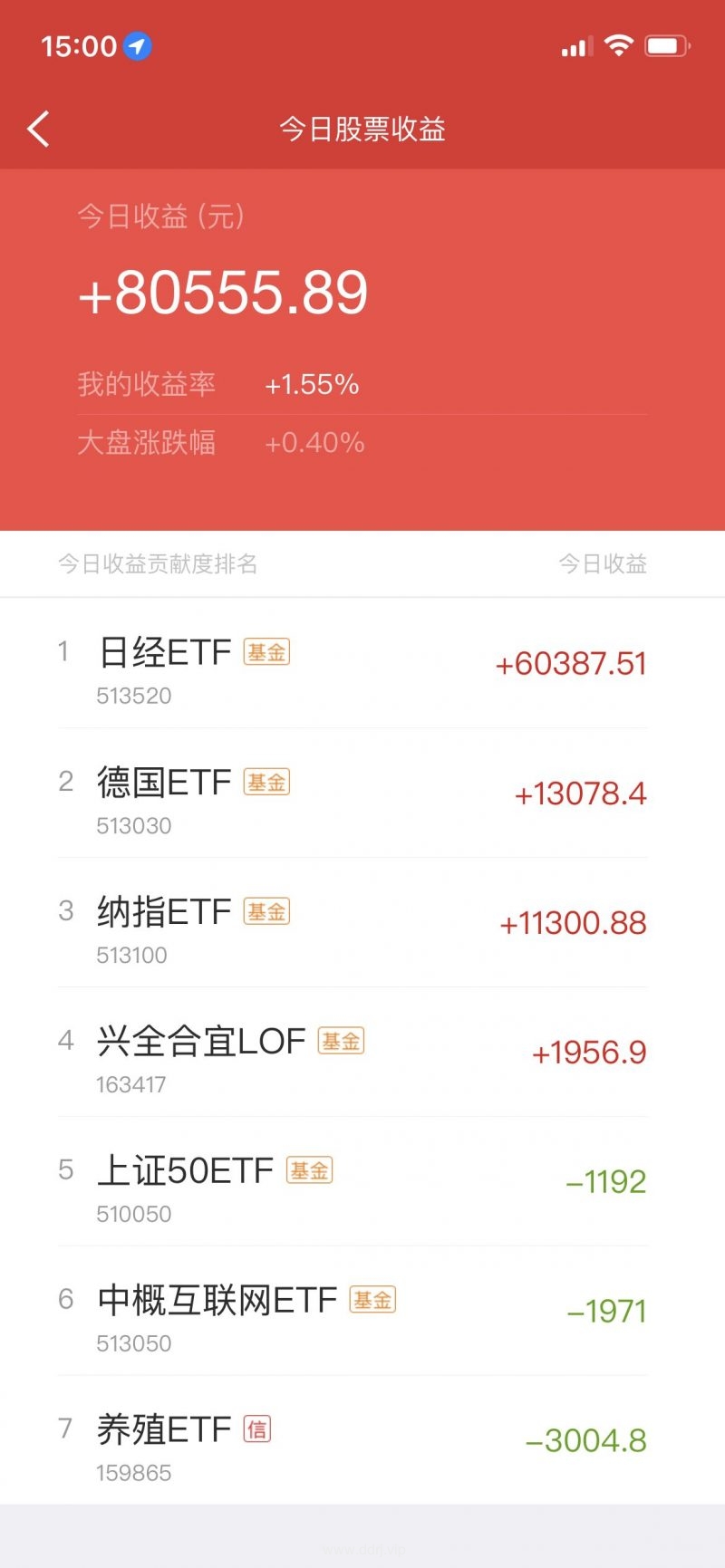This screenshot has height=1568, width=725.
Task: Open the 养殖ETF 159865 row
Action: [x=362, y=1440]
